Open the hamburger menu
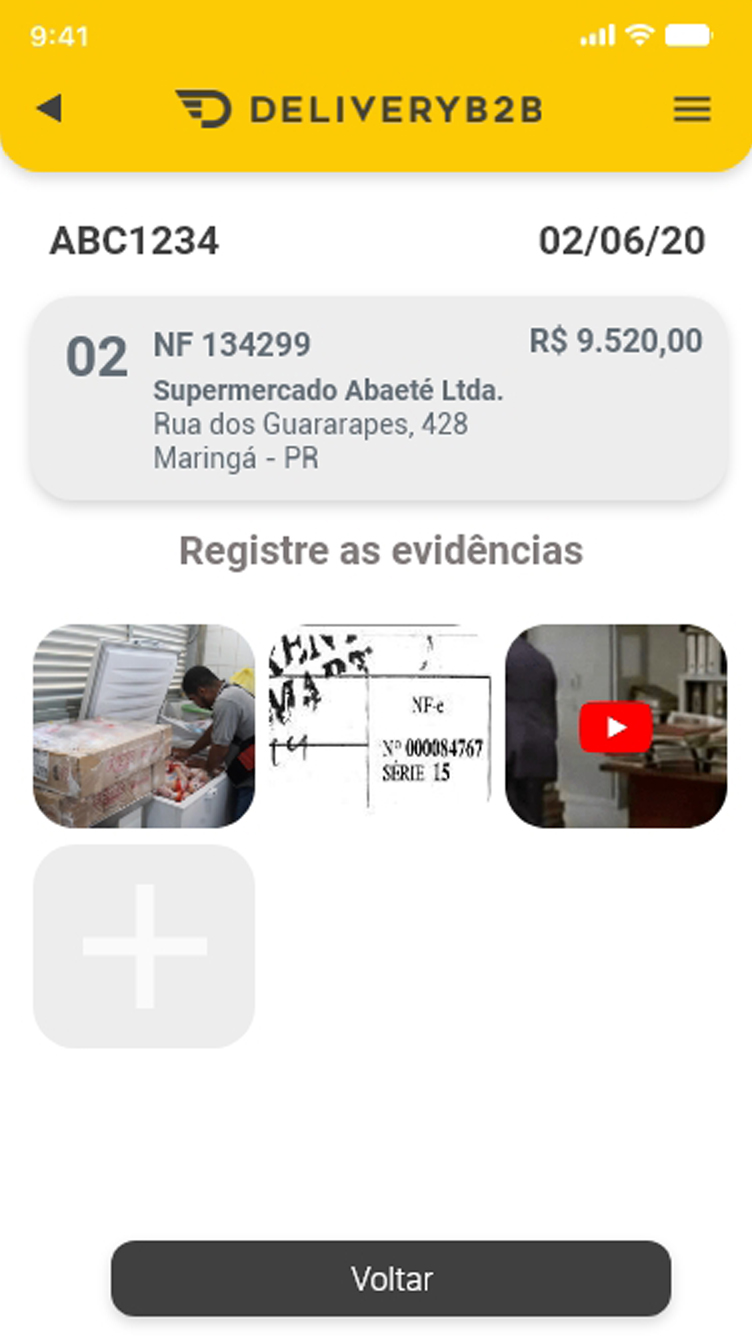Screen dimensions: 752x1336 click(692, 109)
